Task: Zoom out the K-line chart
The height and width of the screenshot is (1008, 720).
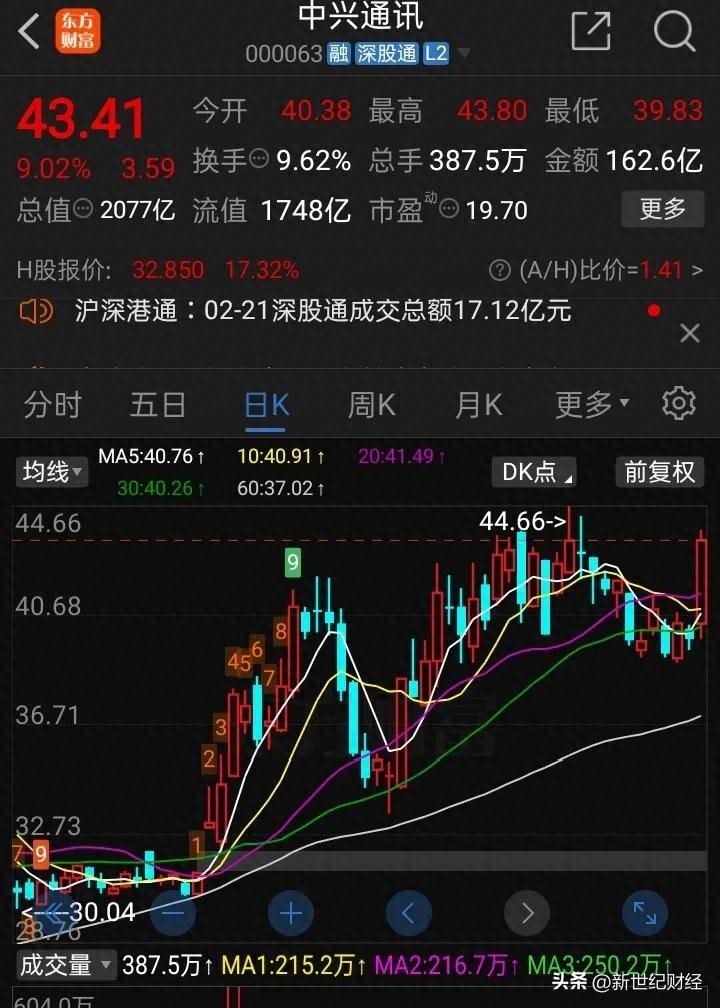Action: [173, 912]
